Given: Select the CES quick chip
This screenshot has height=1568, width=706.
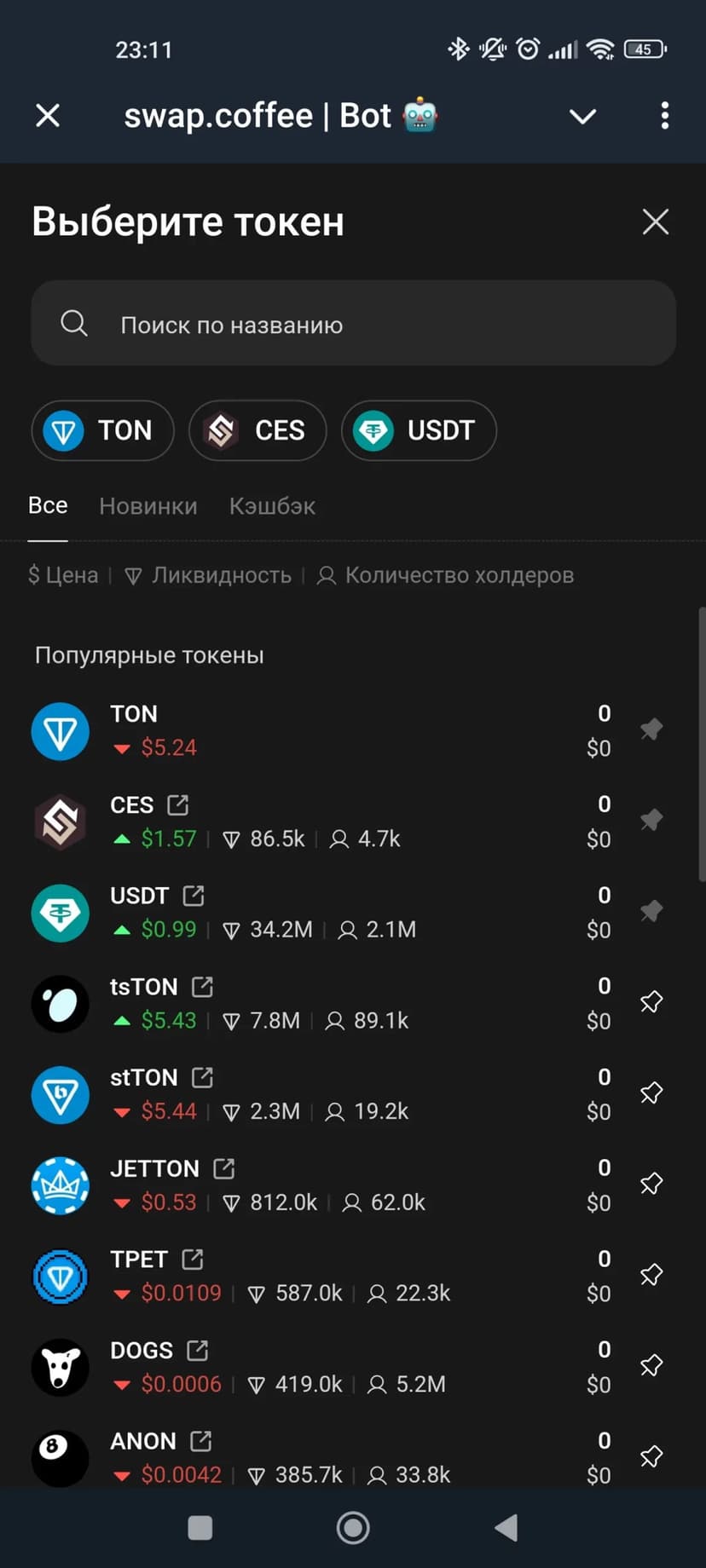Looking at the screenshot, I should pyautogui.click(x=258, y=430).
